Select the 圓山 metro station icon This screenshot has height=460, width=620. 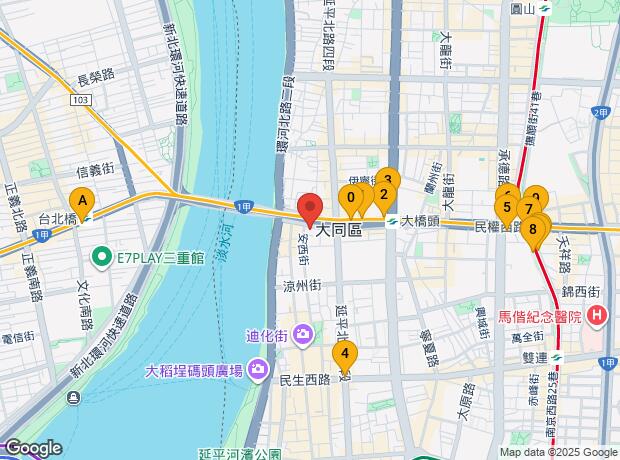tap(546, 9)
